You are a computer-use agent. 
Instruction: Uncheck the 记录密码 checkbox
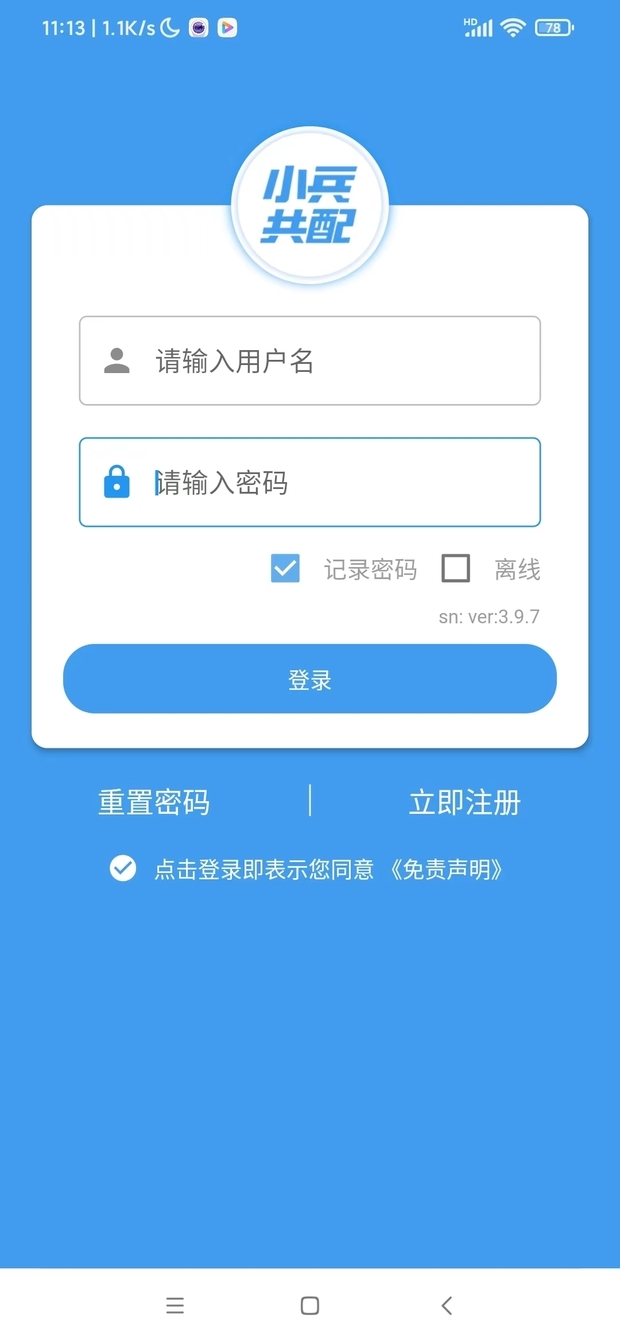[285, 569]
